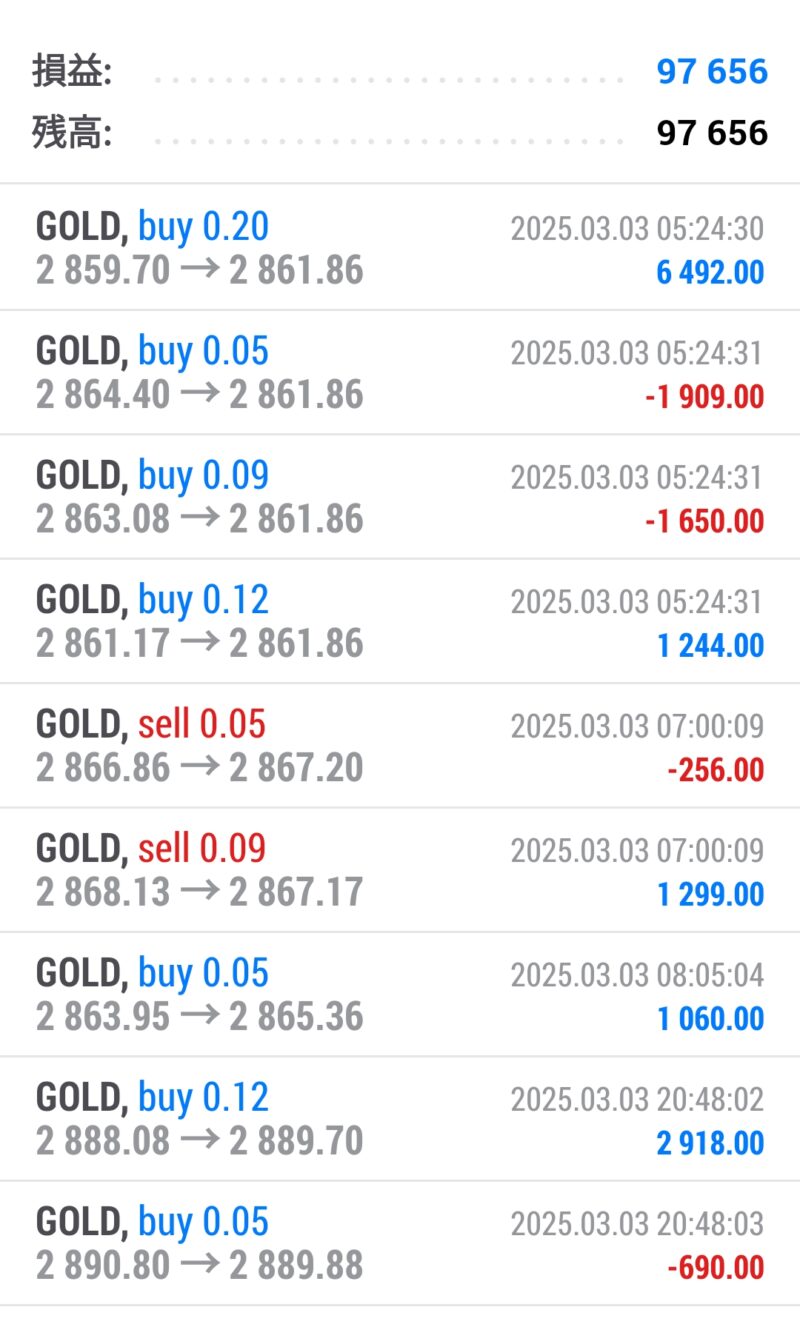Open the GOLD buy 0.05 trade losing -1 909.00

click(x=400, y=372)
